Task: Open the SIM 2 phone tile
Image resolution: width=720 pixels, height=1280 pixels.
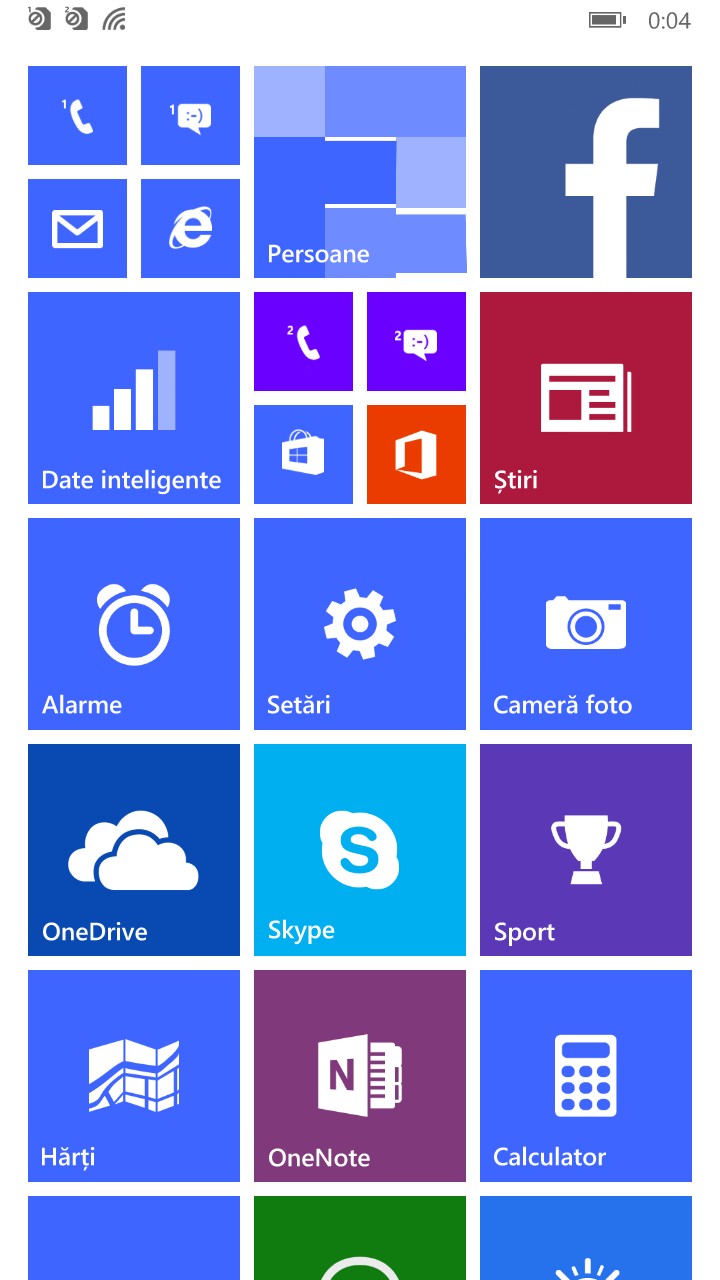Action: pyautogui.click(x=303, y=341)
